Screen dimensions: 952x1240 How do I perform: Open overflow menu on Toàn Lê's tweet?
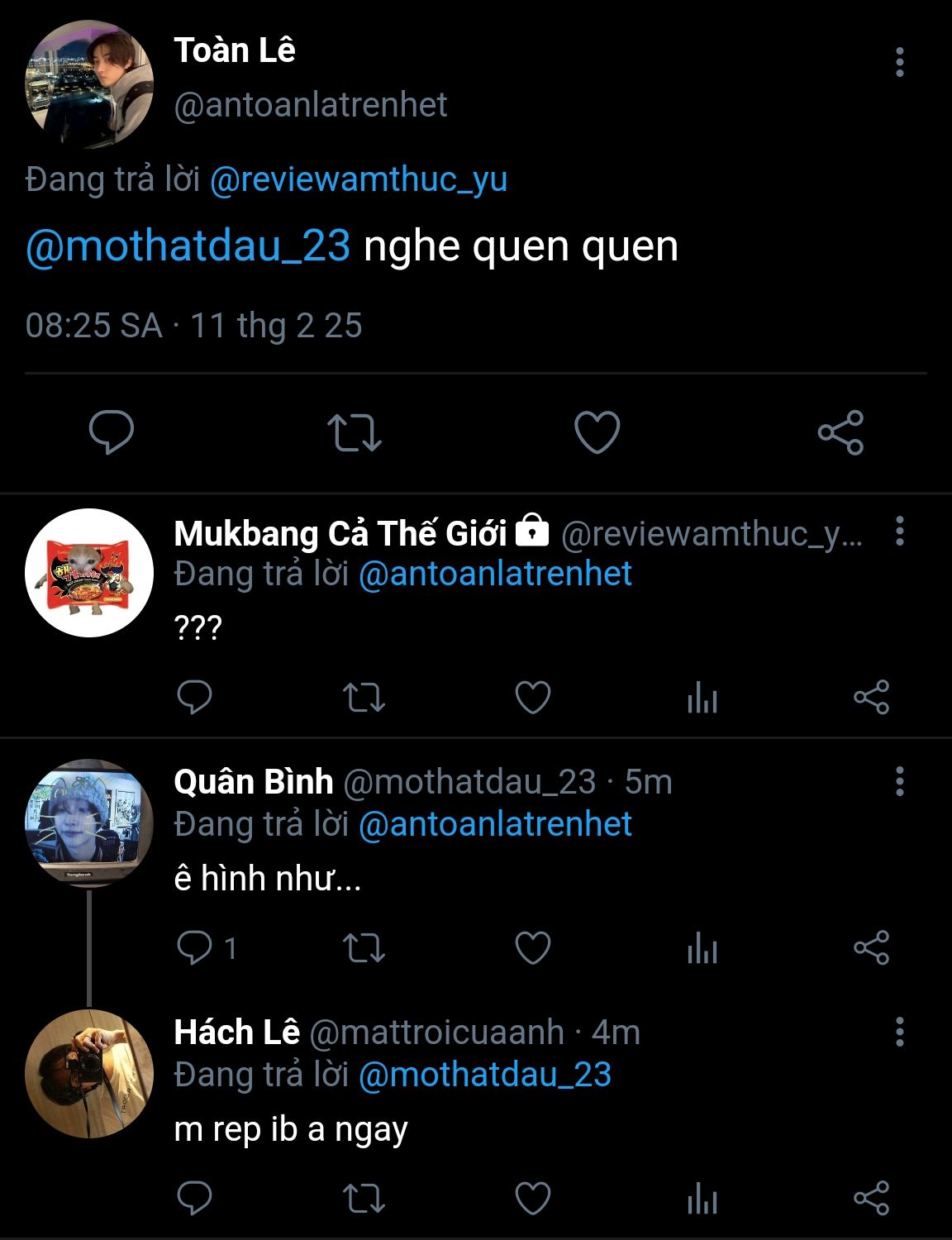(900, 62)
